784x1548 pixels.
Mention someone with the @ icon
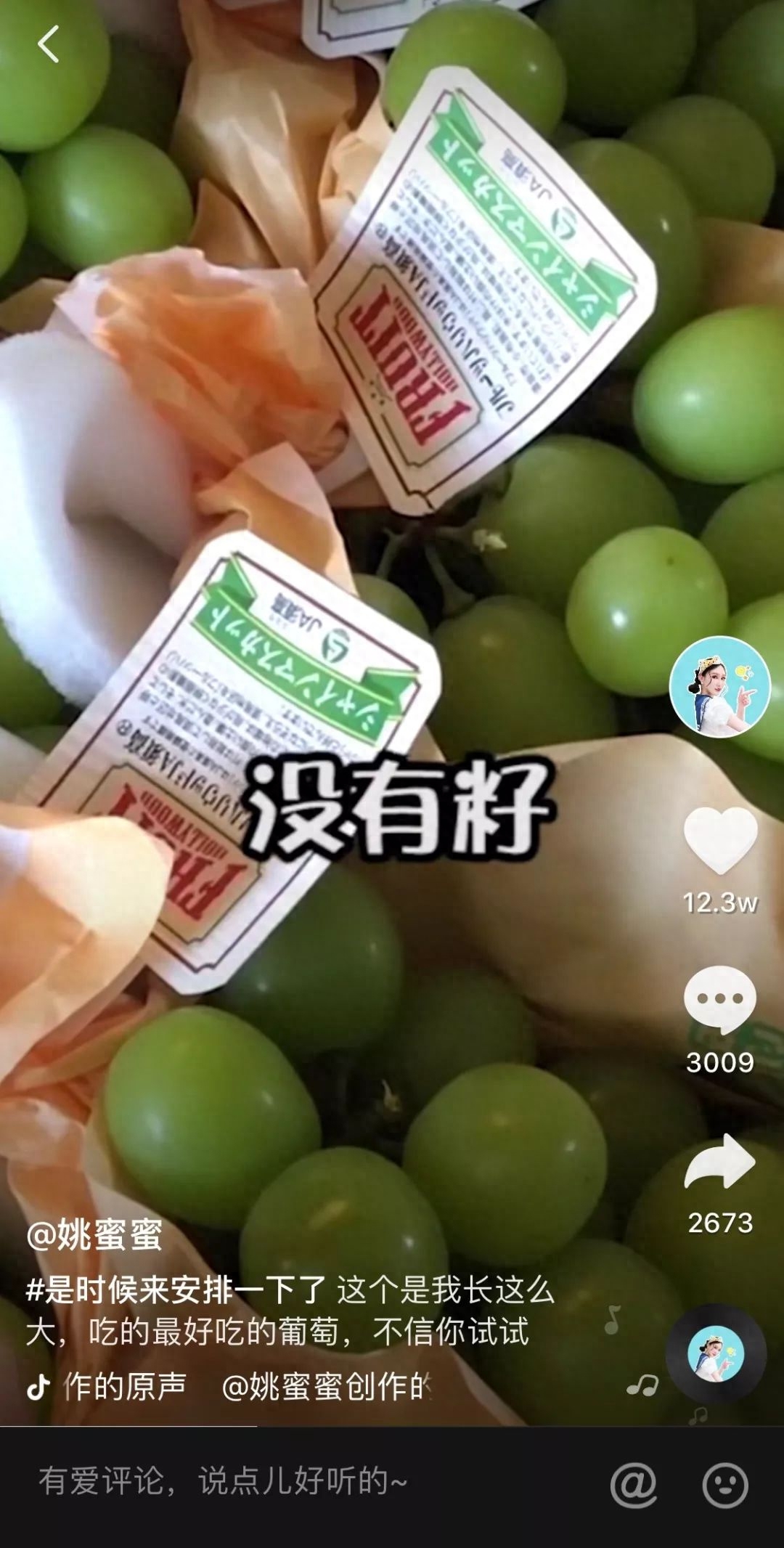point(633,1484)
